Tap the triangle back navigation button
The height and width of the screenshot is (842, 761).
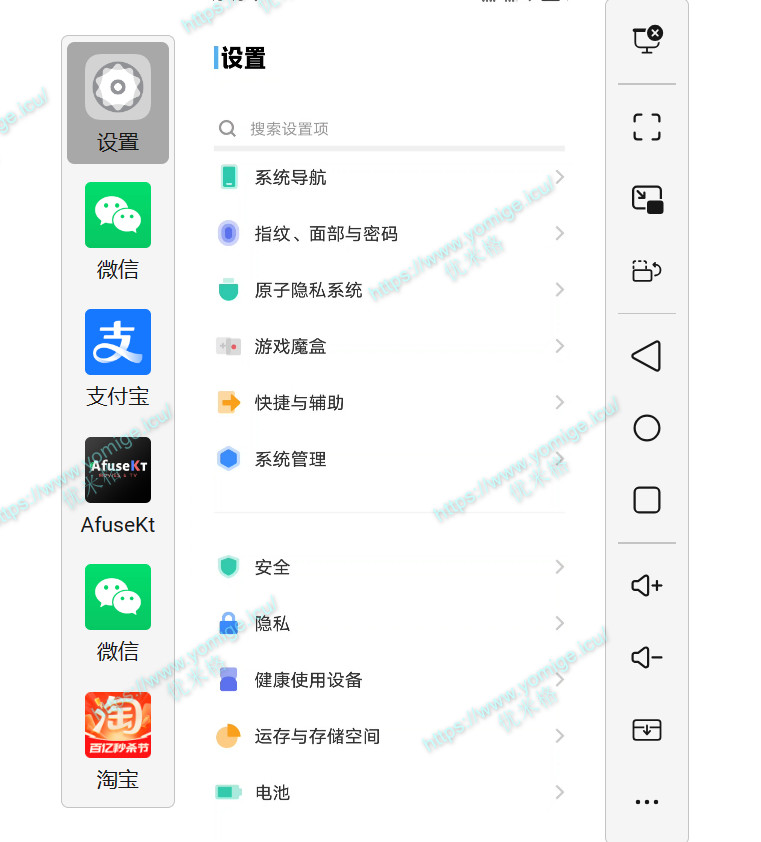click(x=647, y=356)
